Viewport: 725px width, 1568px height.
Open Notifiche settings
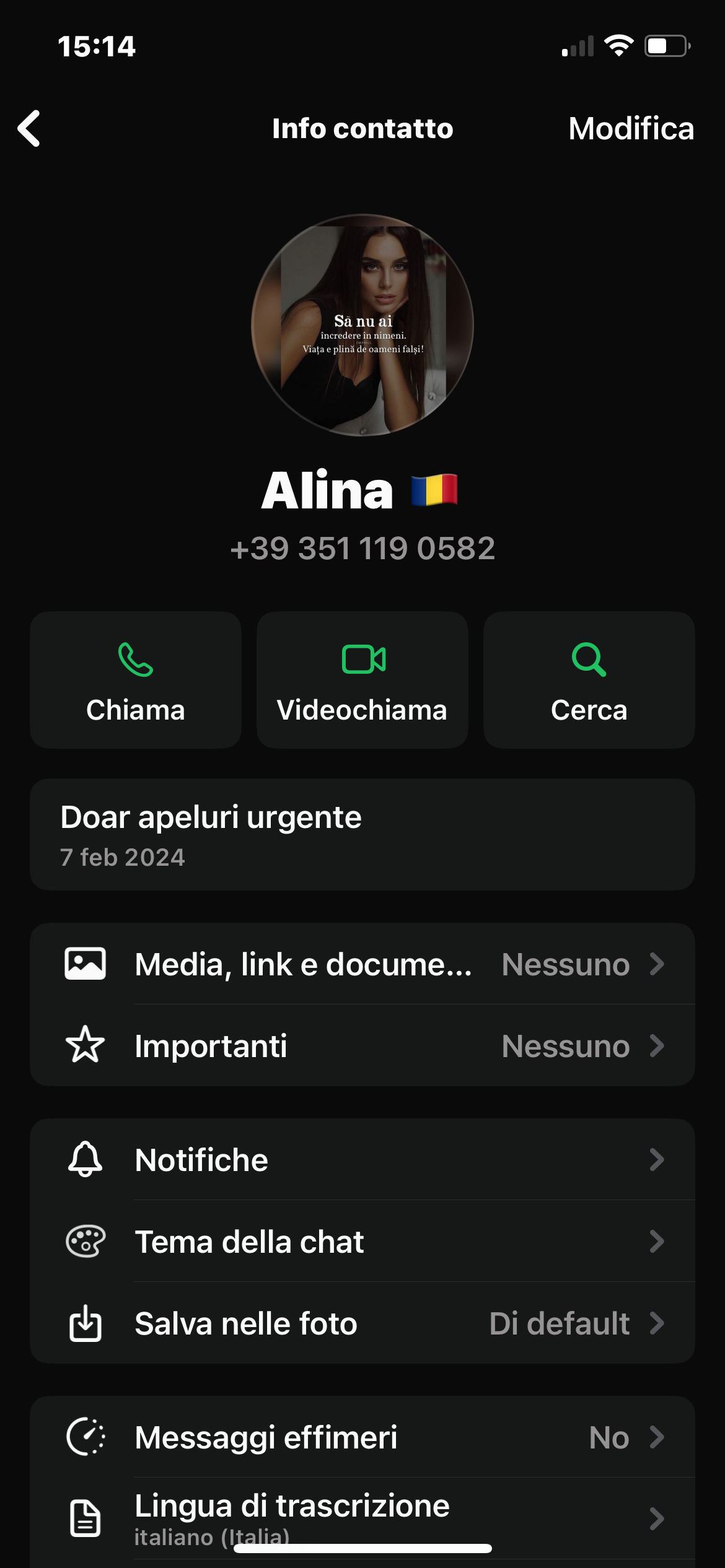tap(362, 1160)
